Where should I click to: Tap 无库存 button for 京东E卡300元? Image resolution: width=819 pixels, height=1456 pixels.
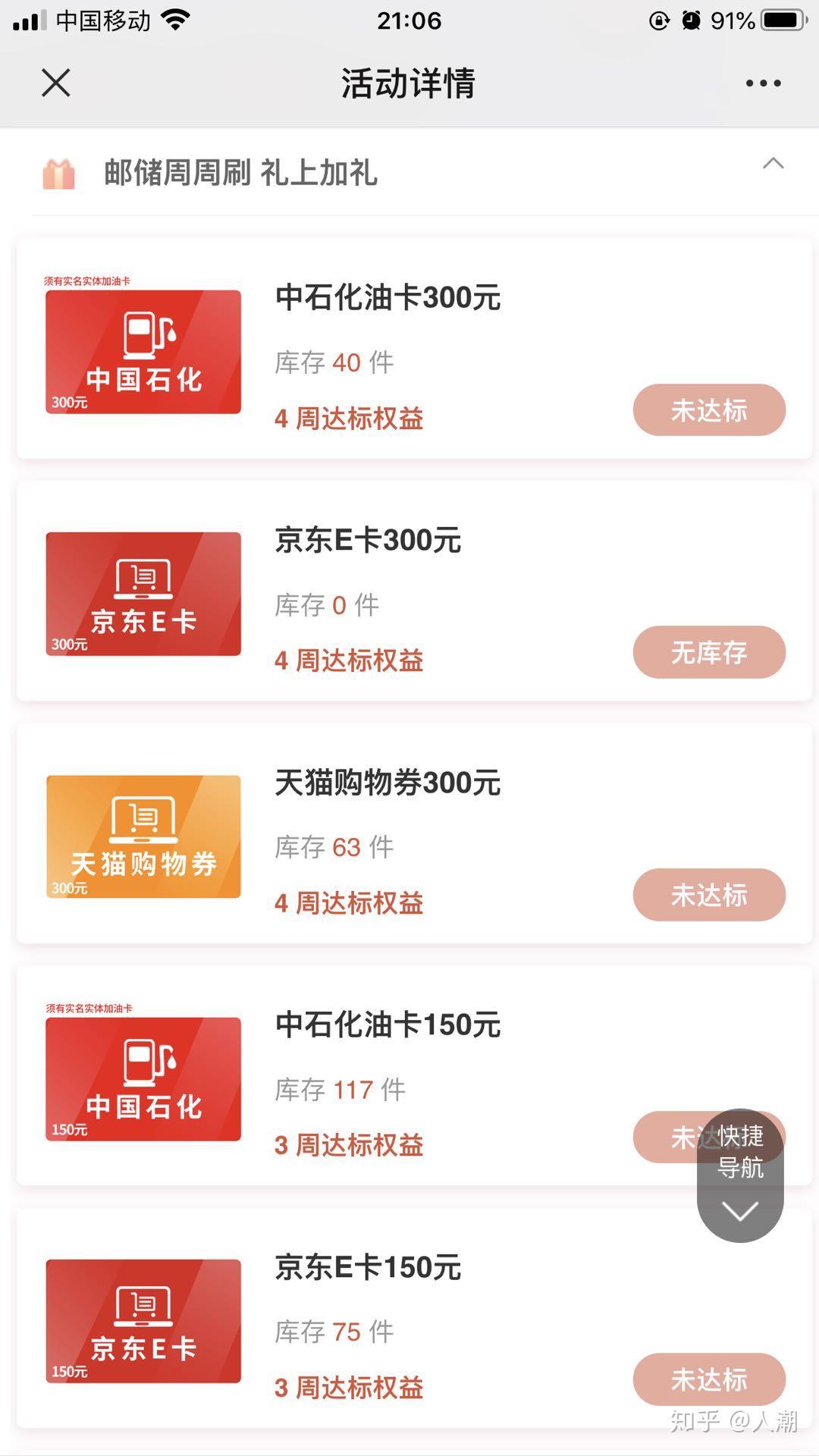coord(709,652)
